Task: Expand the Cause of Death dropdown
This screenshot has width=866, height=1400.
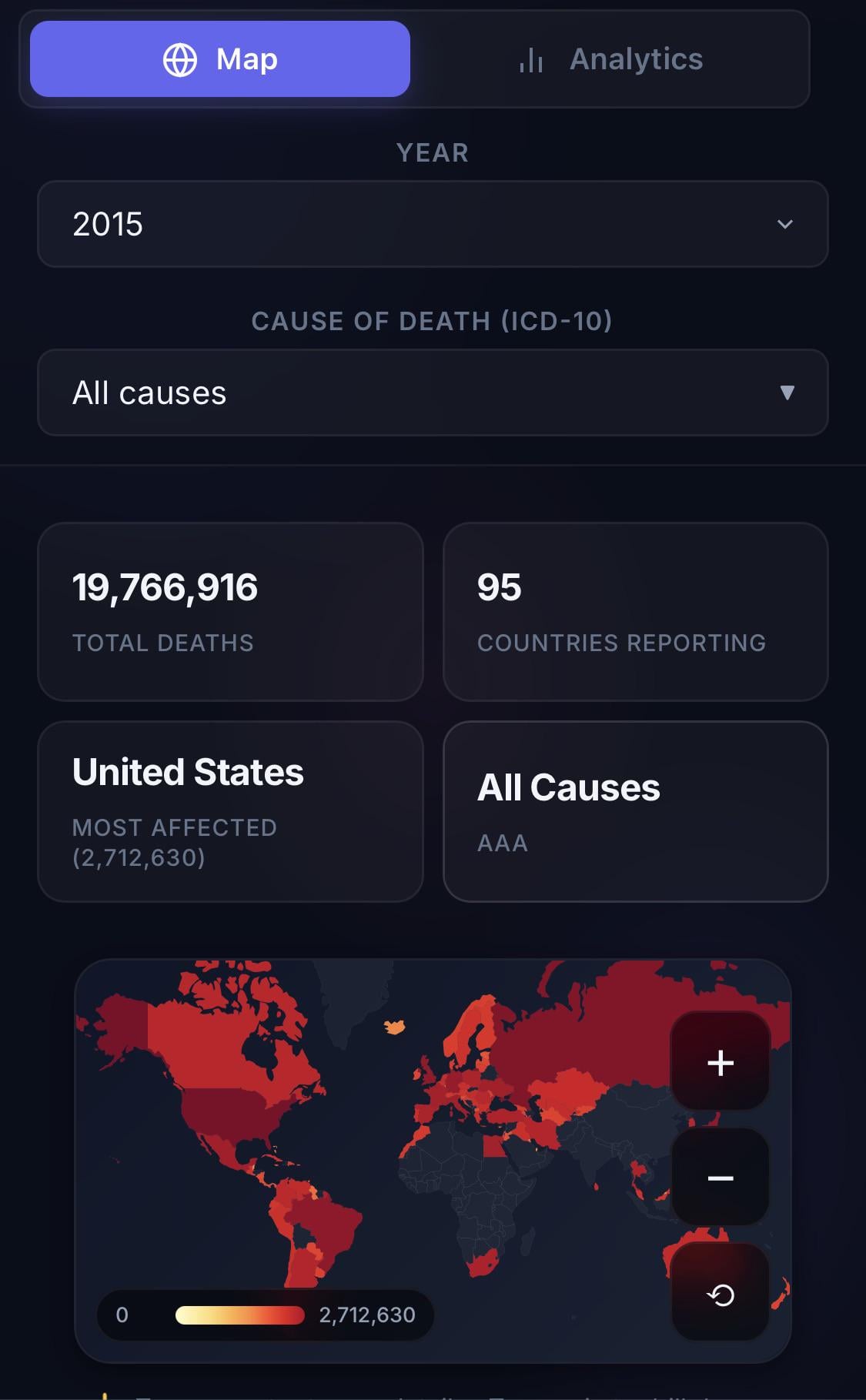Action: (x=433, y=393)
